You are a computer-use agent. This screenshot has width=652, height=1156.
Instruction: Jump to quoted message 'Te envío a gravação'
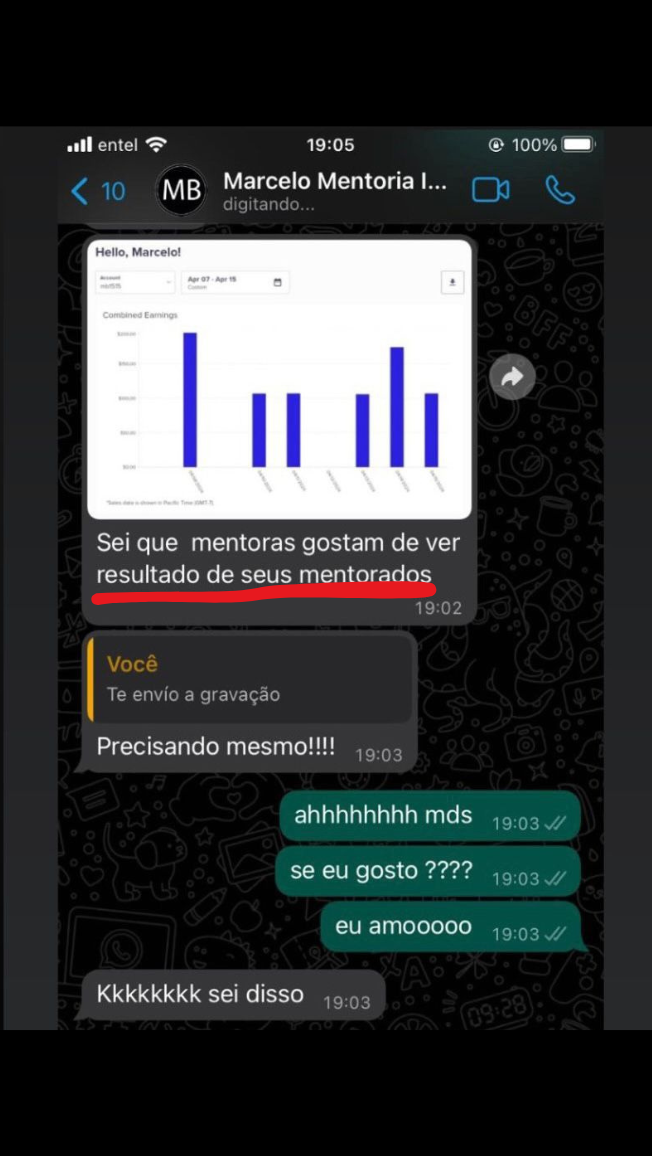pyautogui.click(x=250, y=680)
